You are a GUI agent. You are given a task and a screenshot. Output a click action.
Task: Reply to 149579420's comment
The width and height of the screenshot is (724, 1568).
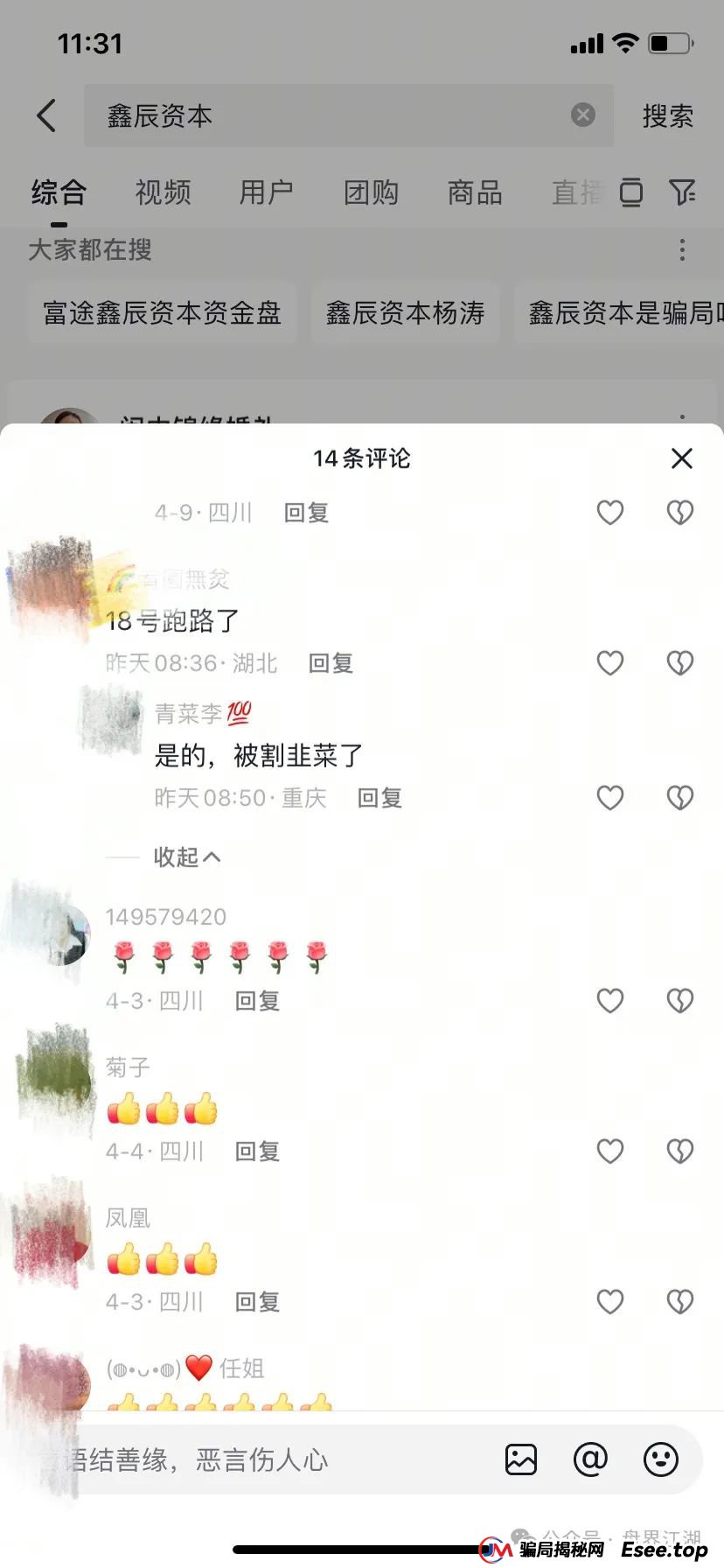pyautogui.click(x=257, y=1001)
